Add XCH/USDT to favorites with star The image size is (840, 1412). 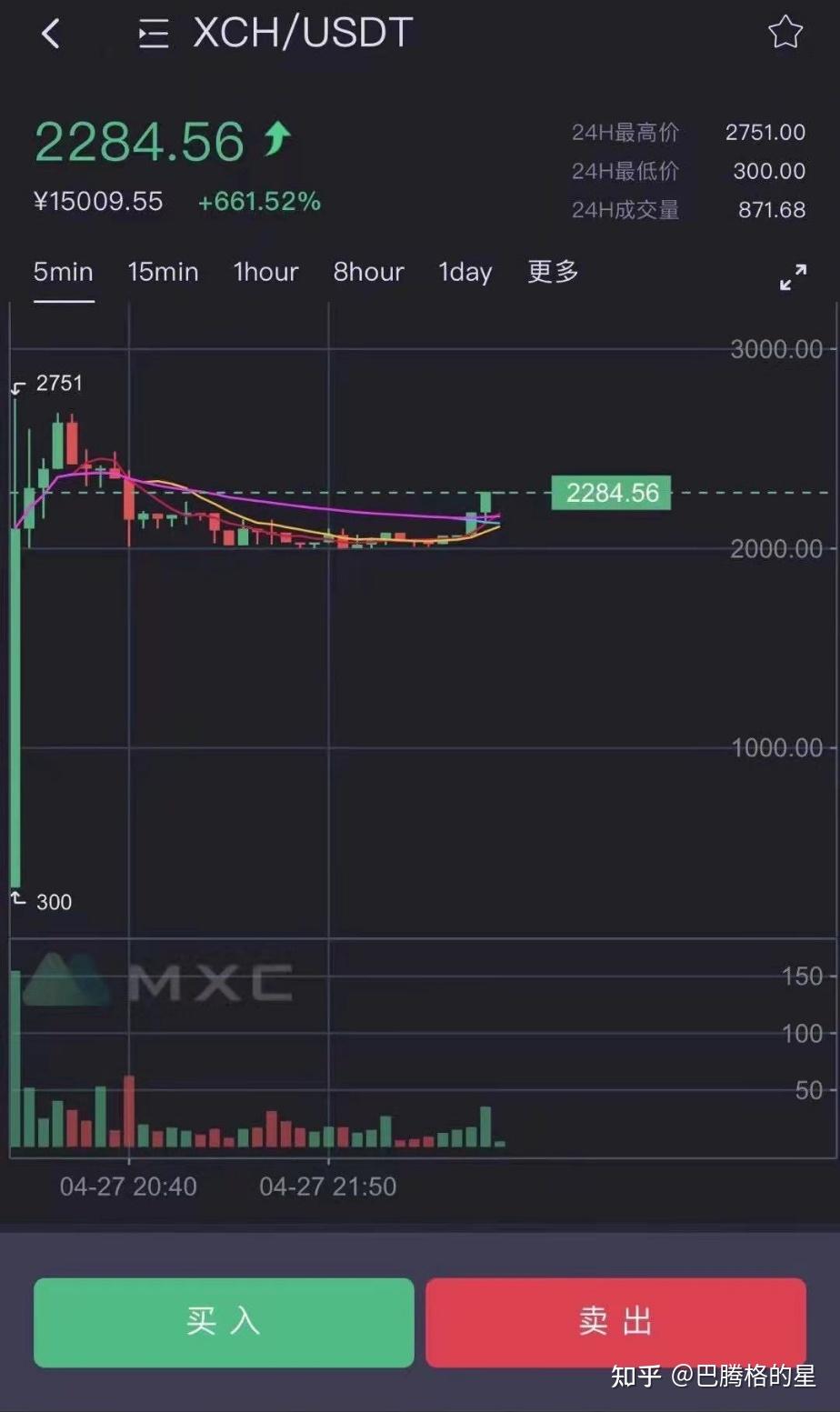coord(785,34)
